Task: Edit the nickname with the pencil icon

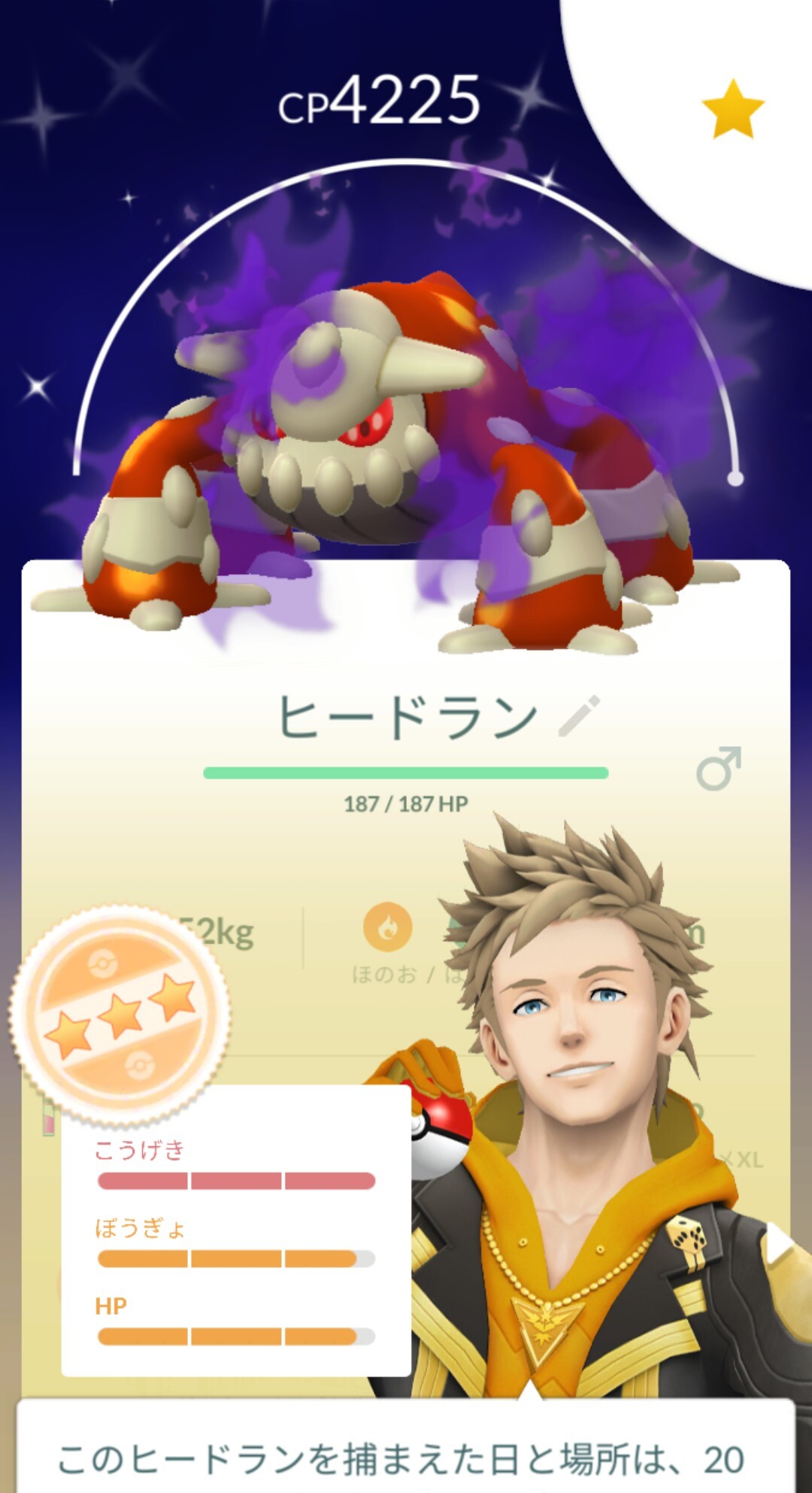Action: 580,715
